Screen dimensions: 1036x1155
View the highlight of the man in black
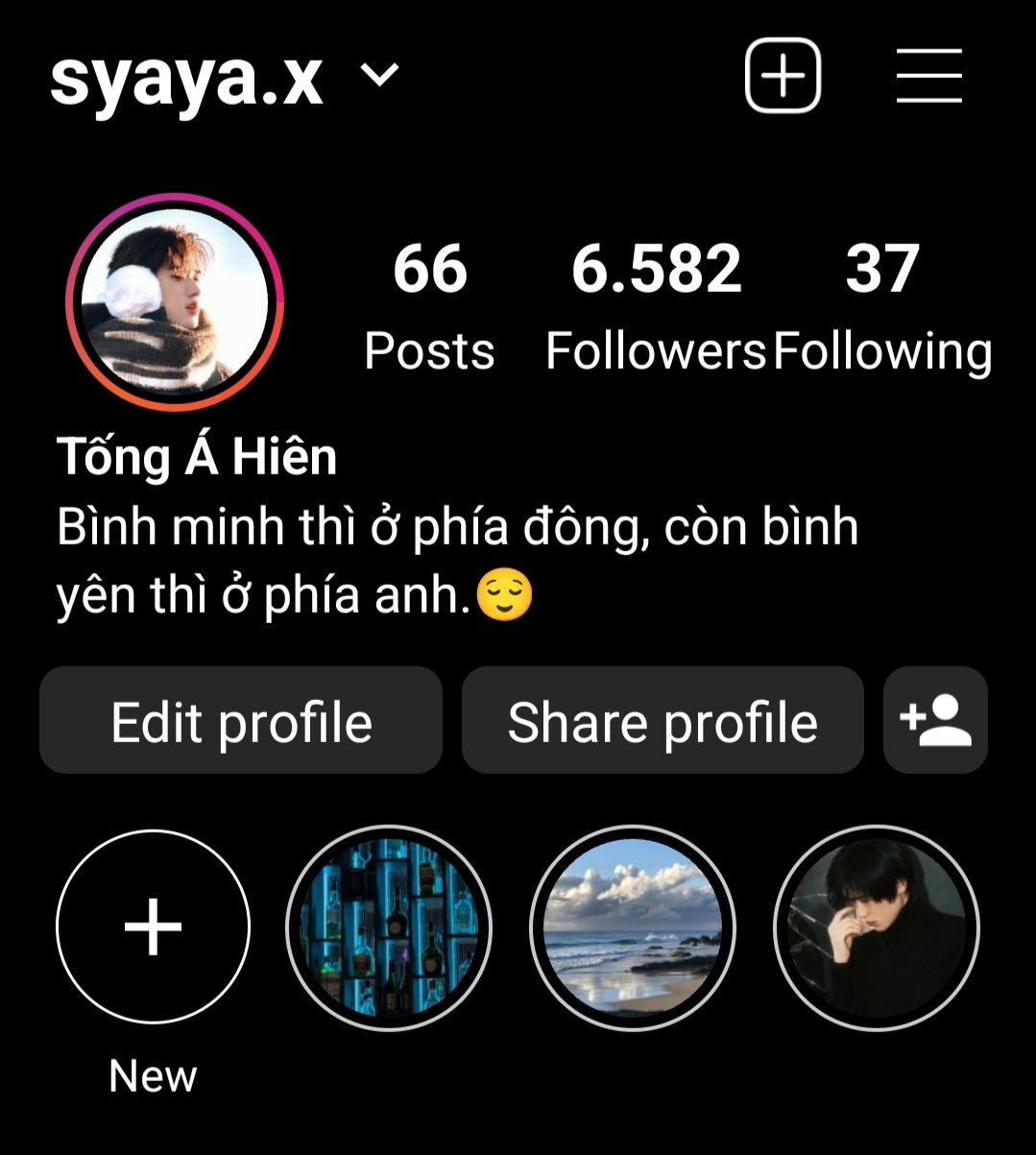pyautogui.click(x=876, y=927)
